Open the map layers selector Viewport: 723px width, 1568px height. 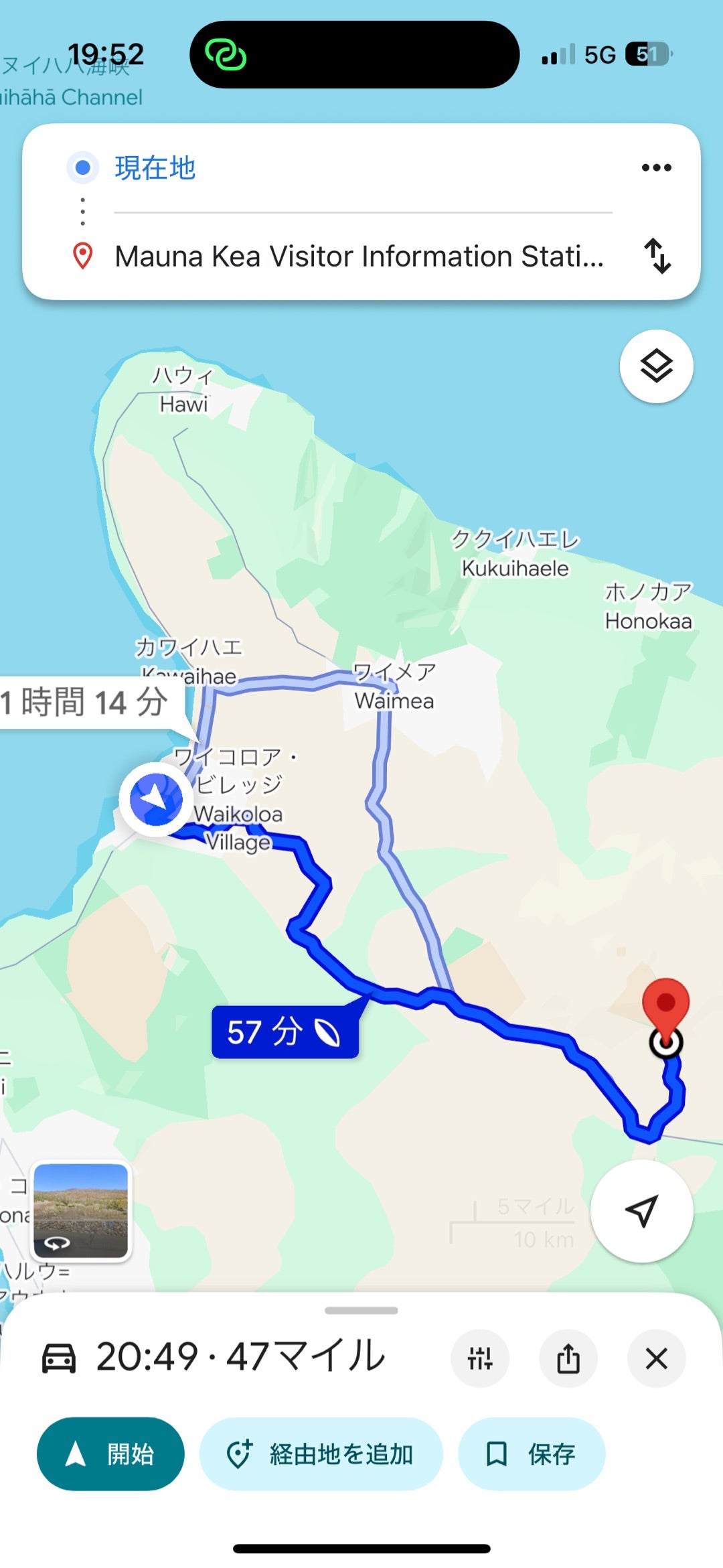[656, 366]
